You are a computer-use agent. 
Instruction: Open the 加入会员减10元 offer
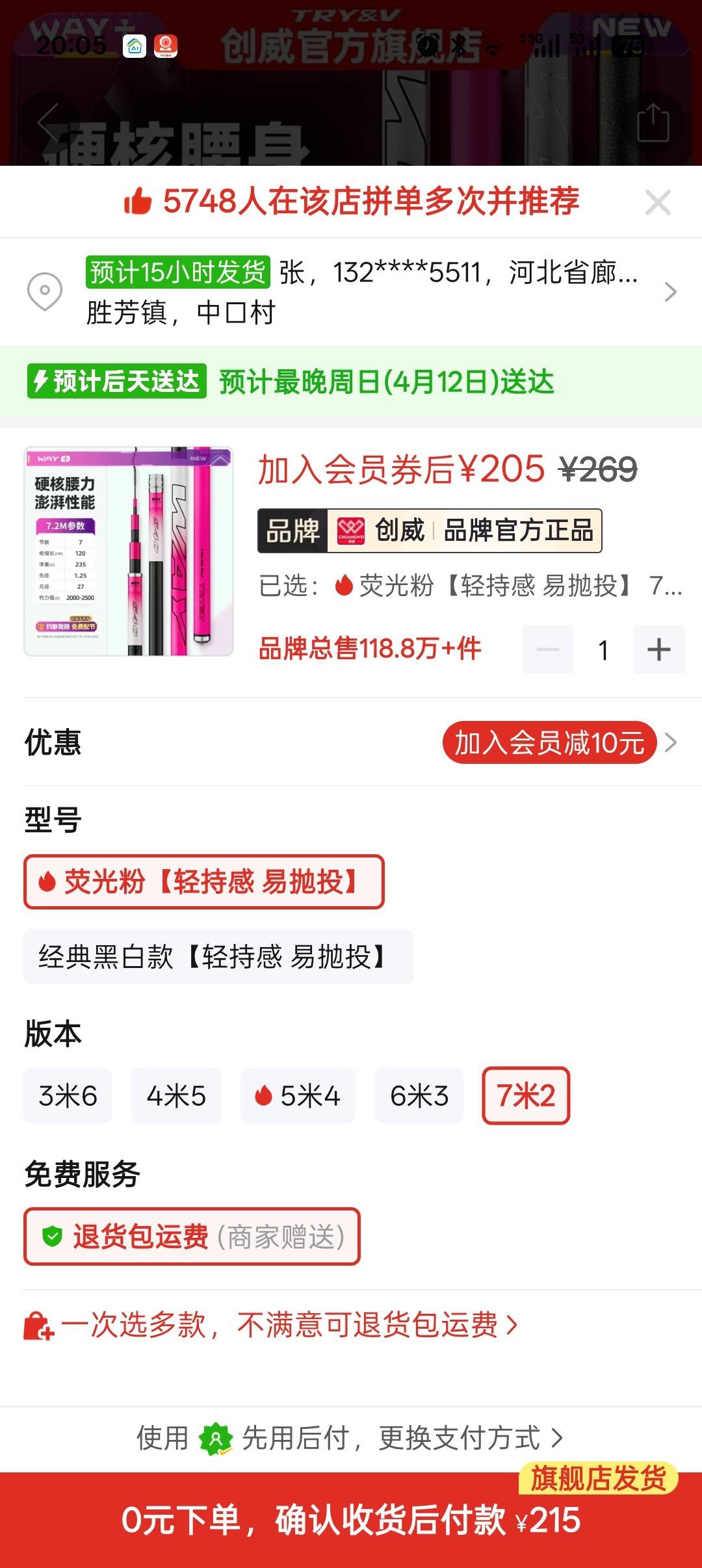point(550,742)
